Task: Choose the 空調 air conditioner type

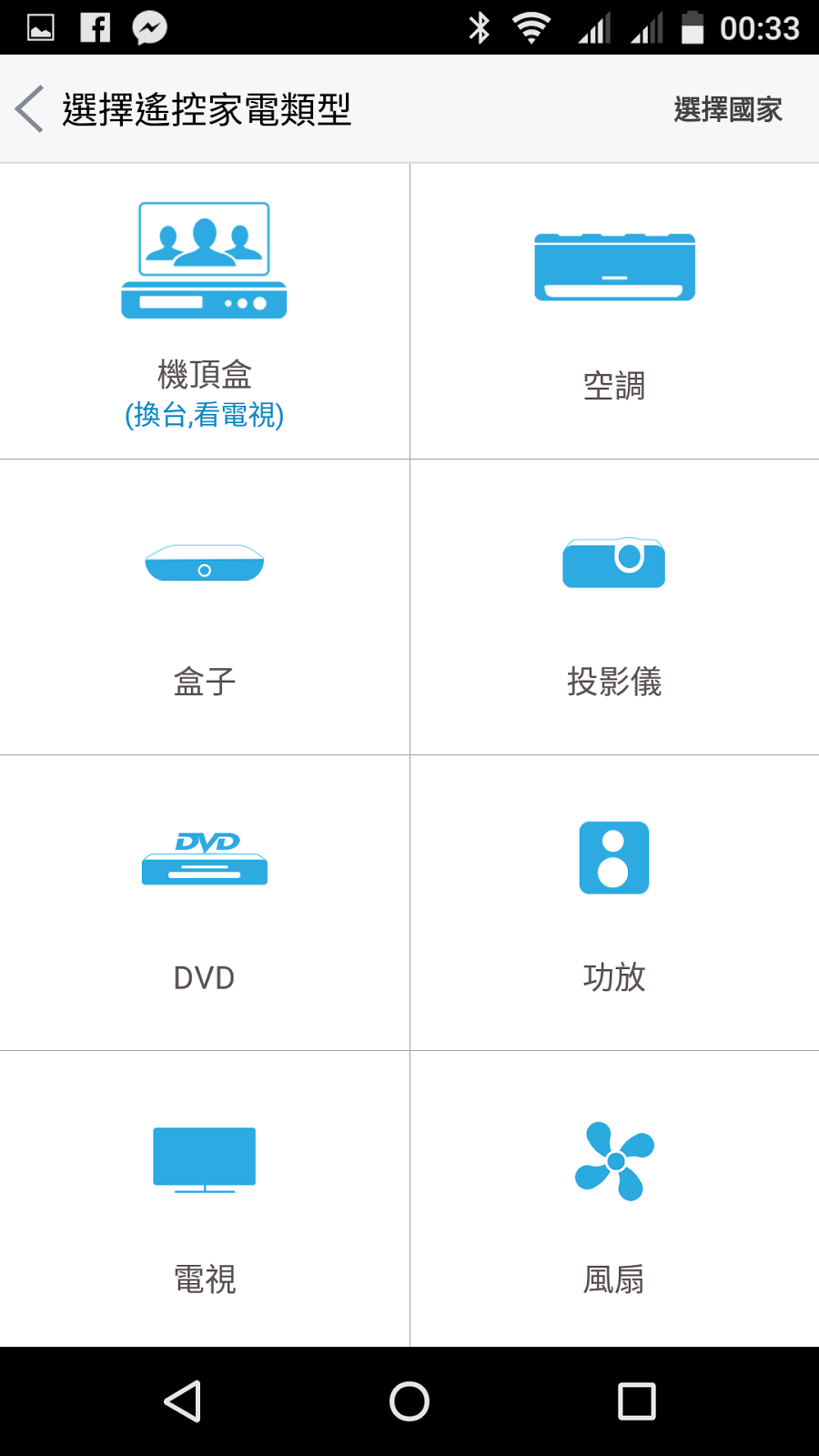Action: pyautogui.click(x=614, y=311)
